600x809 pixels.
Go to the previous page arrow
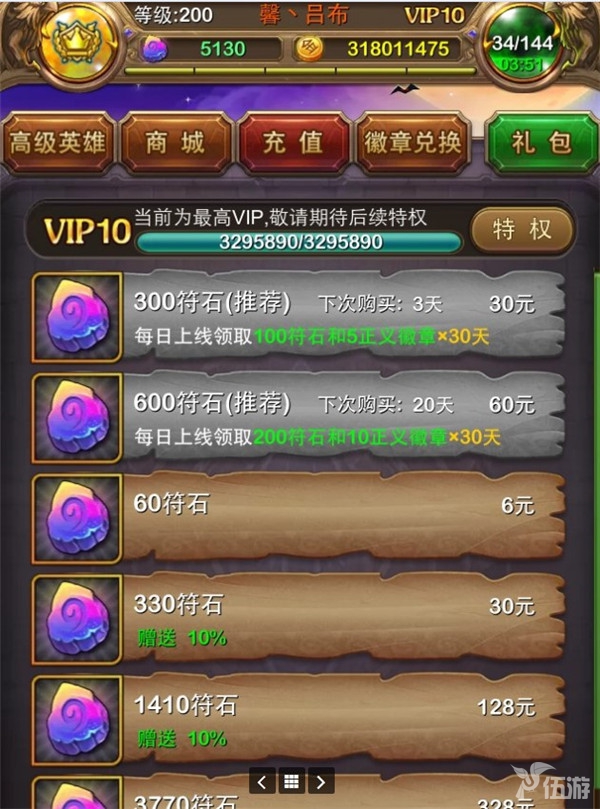click(263, 781)
